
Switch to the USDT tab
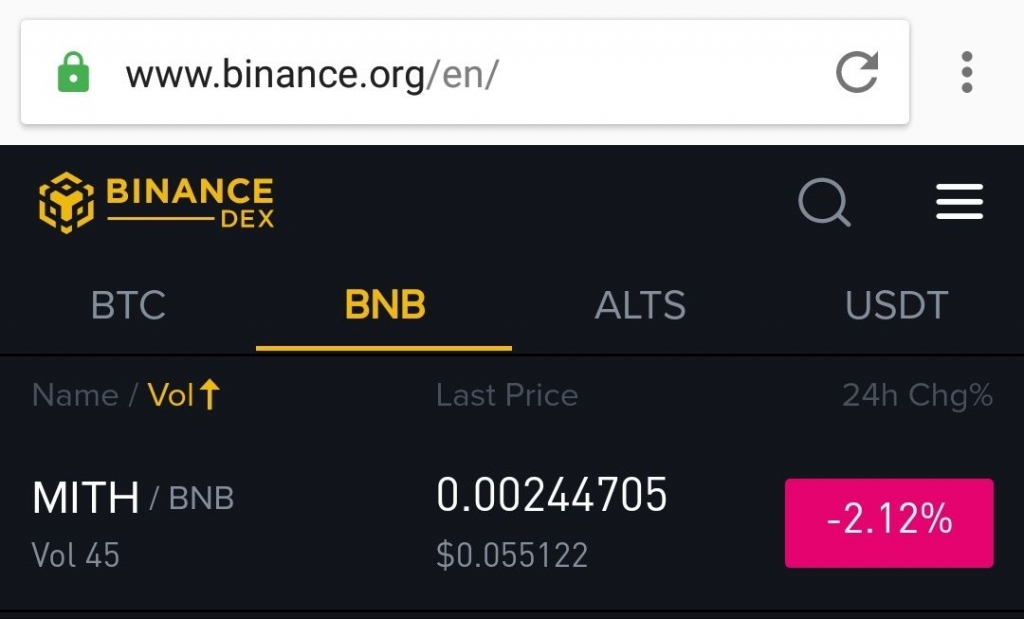896,305
